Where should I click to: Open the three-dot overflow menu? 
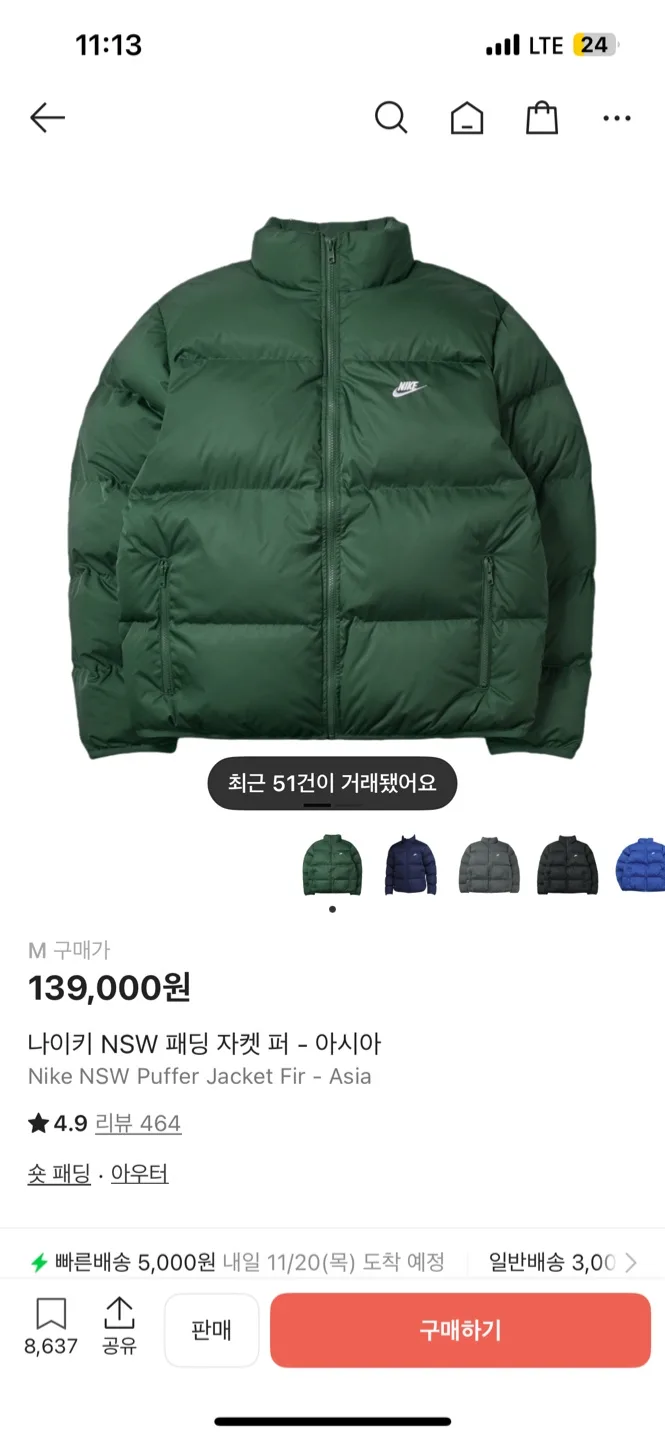(617, 118)
